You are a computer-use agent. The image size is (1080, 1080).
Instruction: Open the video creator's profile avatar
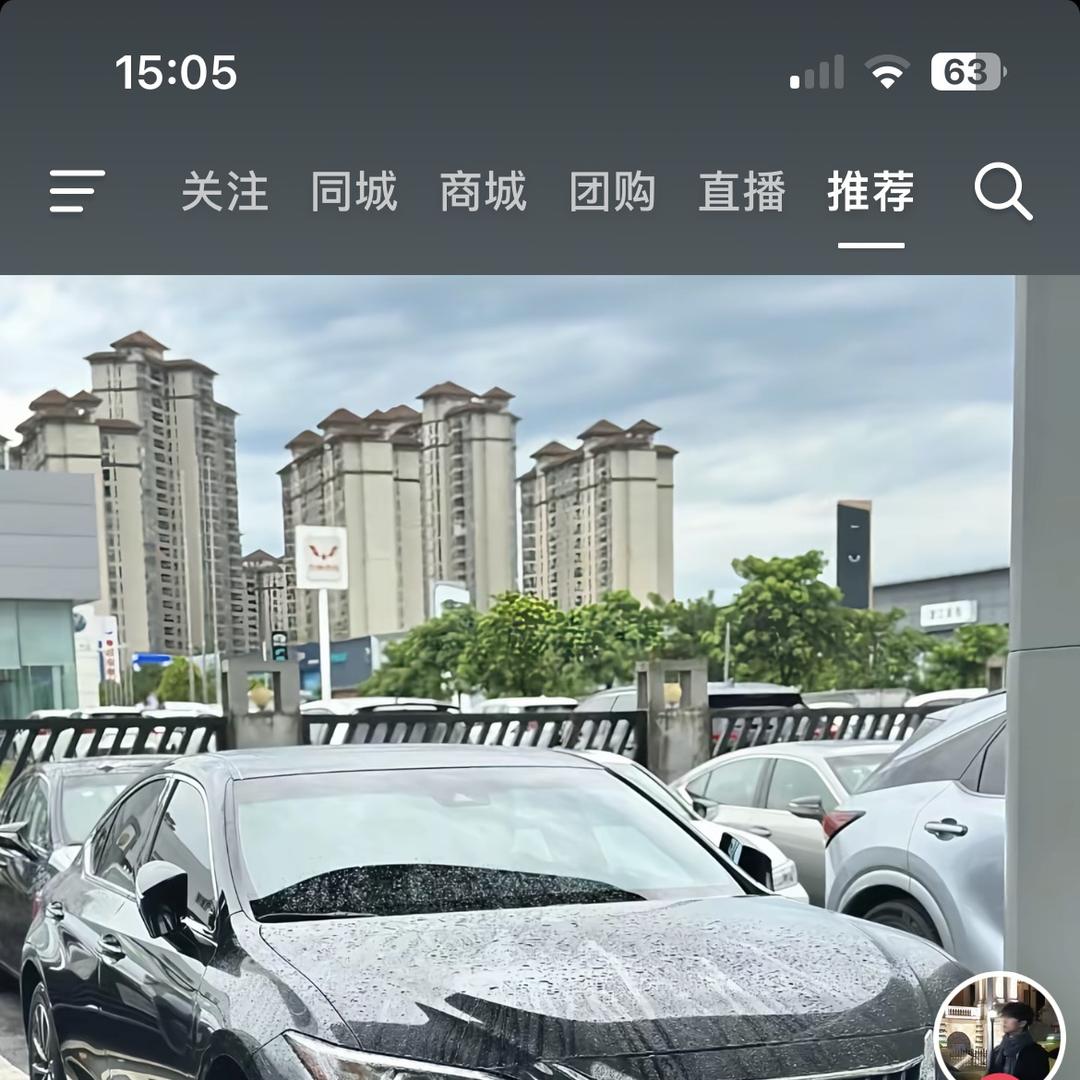[x=998, y=1030]
